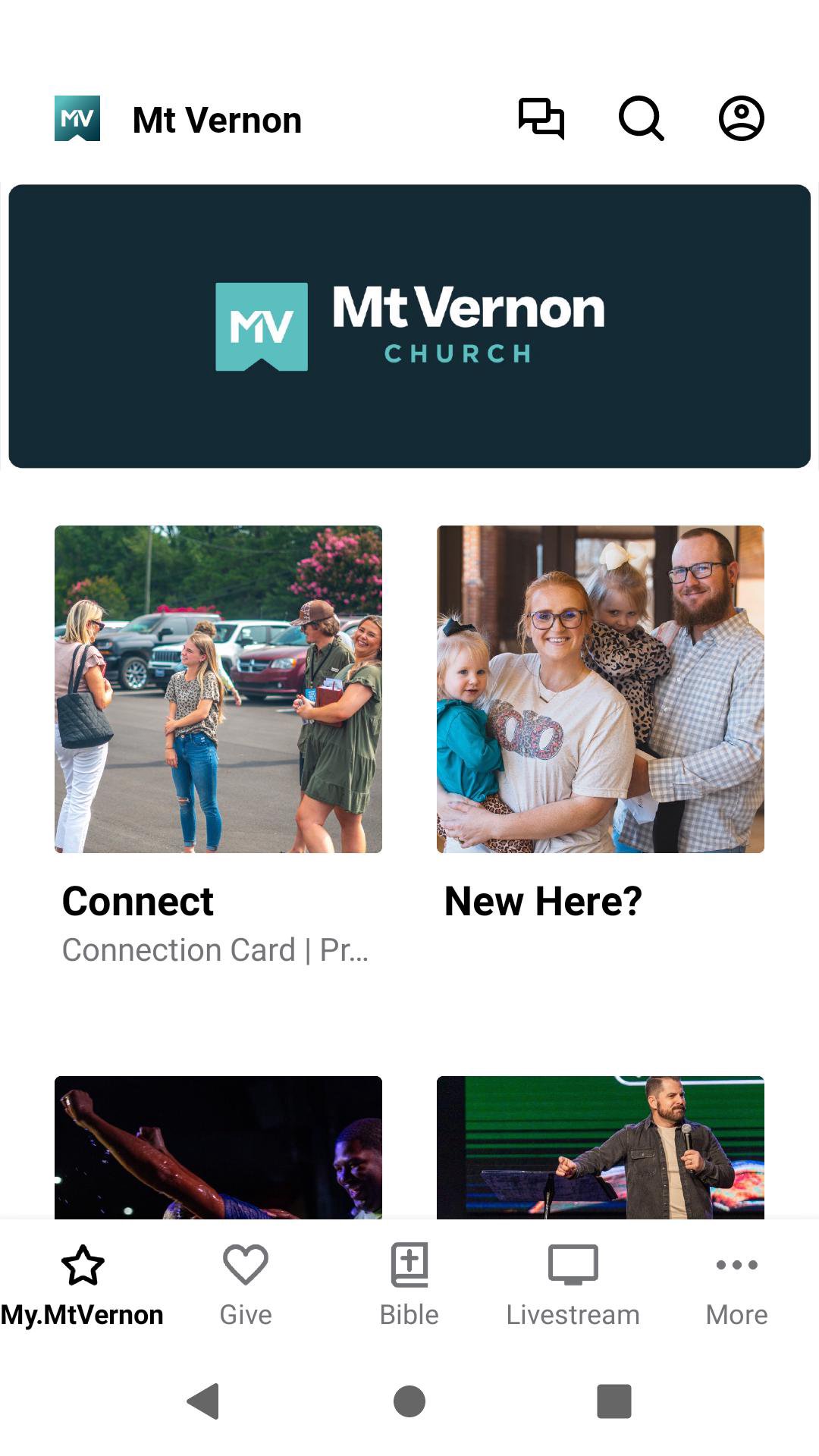819x1456 pixels.
Task: Select the My.MtVernon tab
Action: coord(82,1283)
